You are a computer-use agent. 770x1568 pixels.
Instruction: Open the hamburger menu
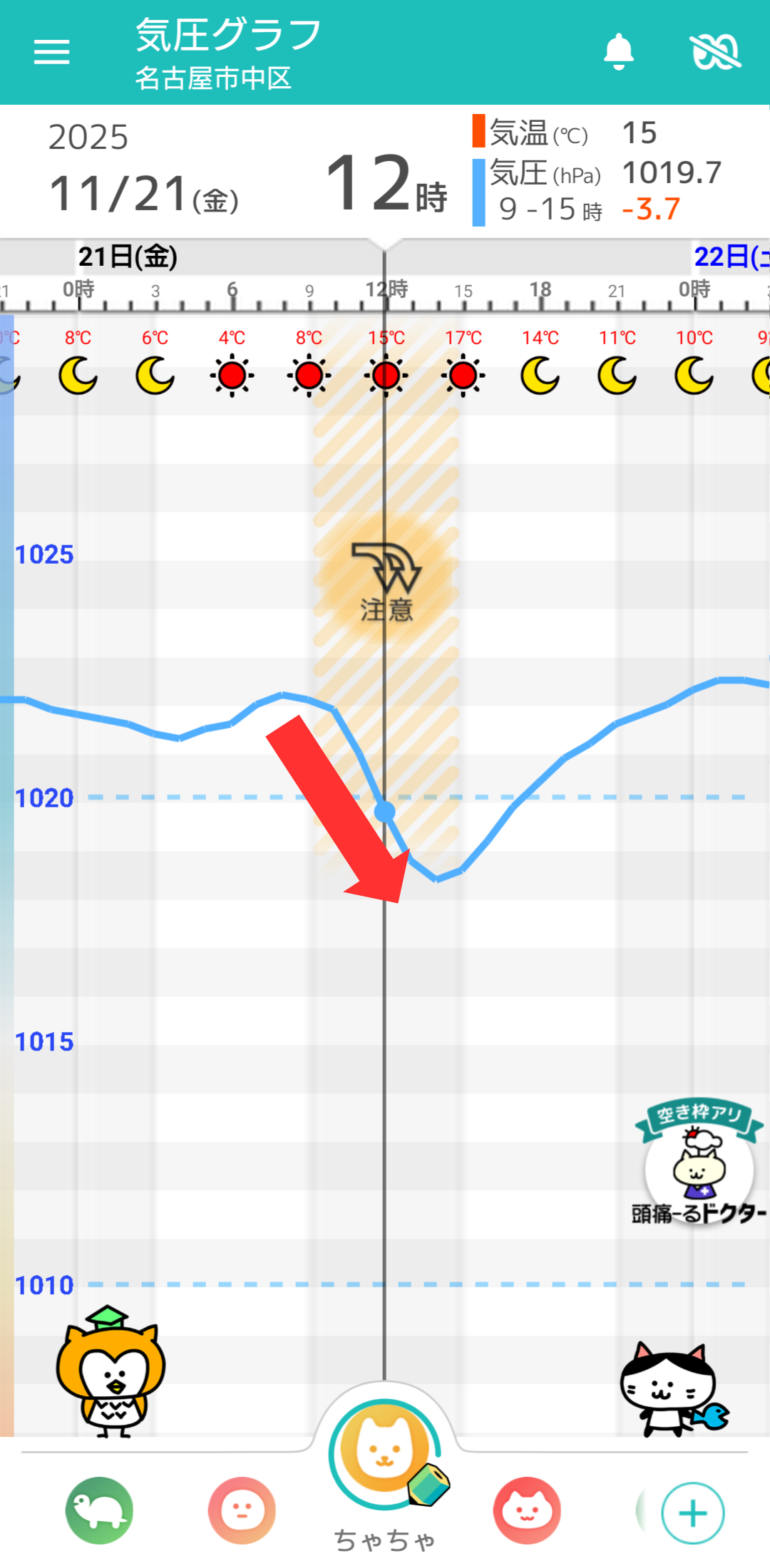click(x=51, y=52)
